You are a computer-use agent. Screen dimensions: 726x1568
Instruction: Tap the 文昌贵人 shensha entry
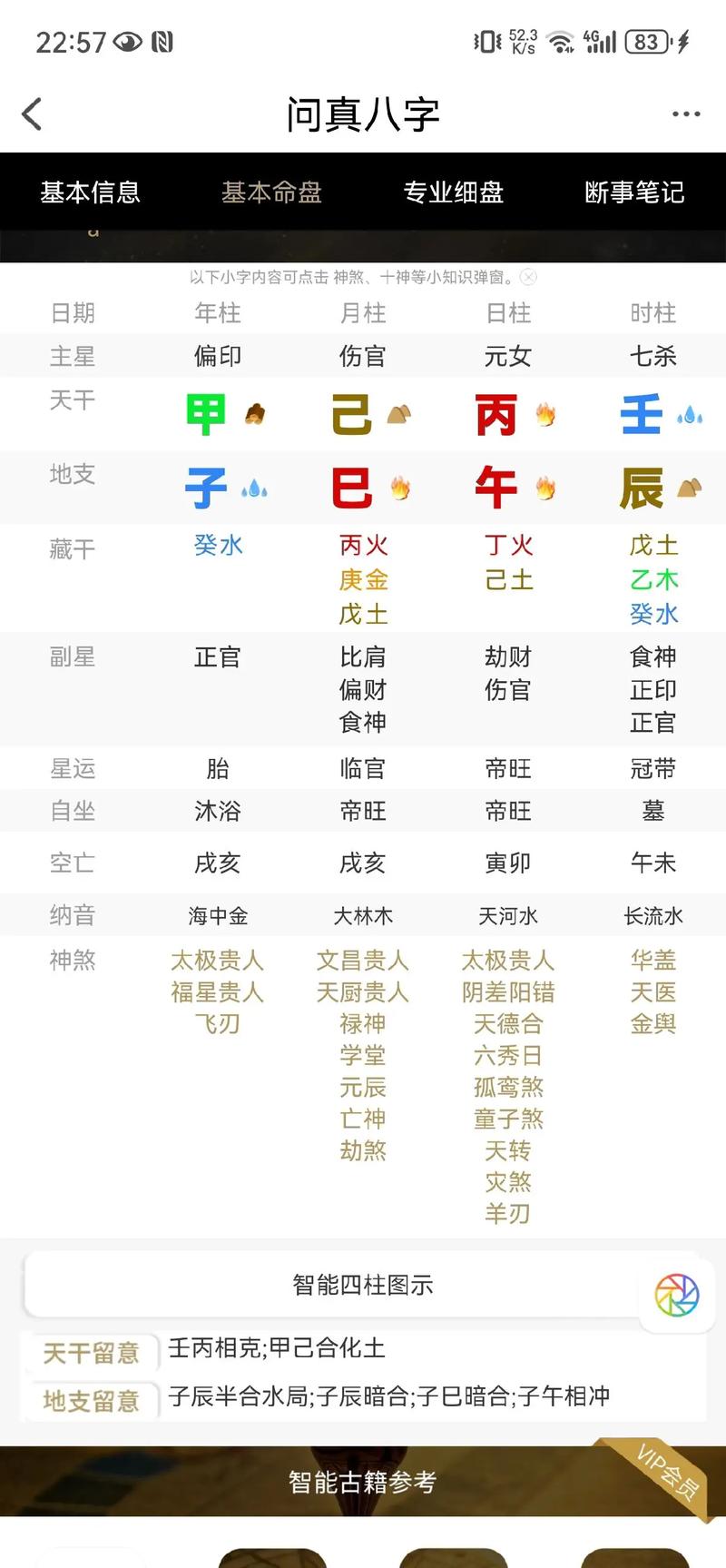(363, 961)
